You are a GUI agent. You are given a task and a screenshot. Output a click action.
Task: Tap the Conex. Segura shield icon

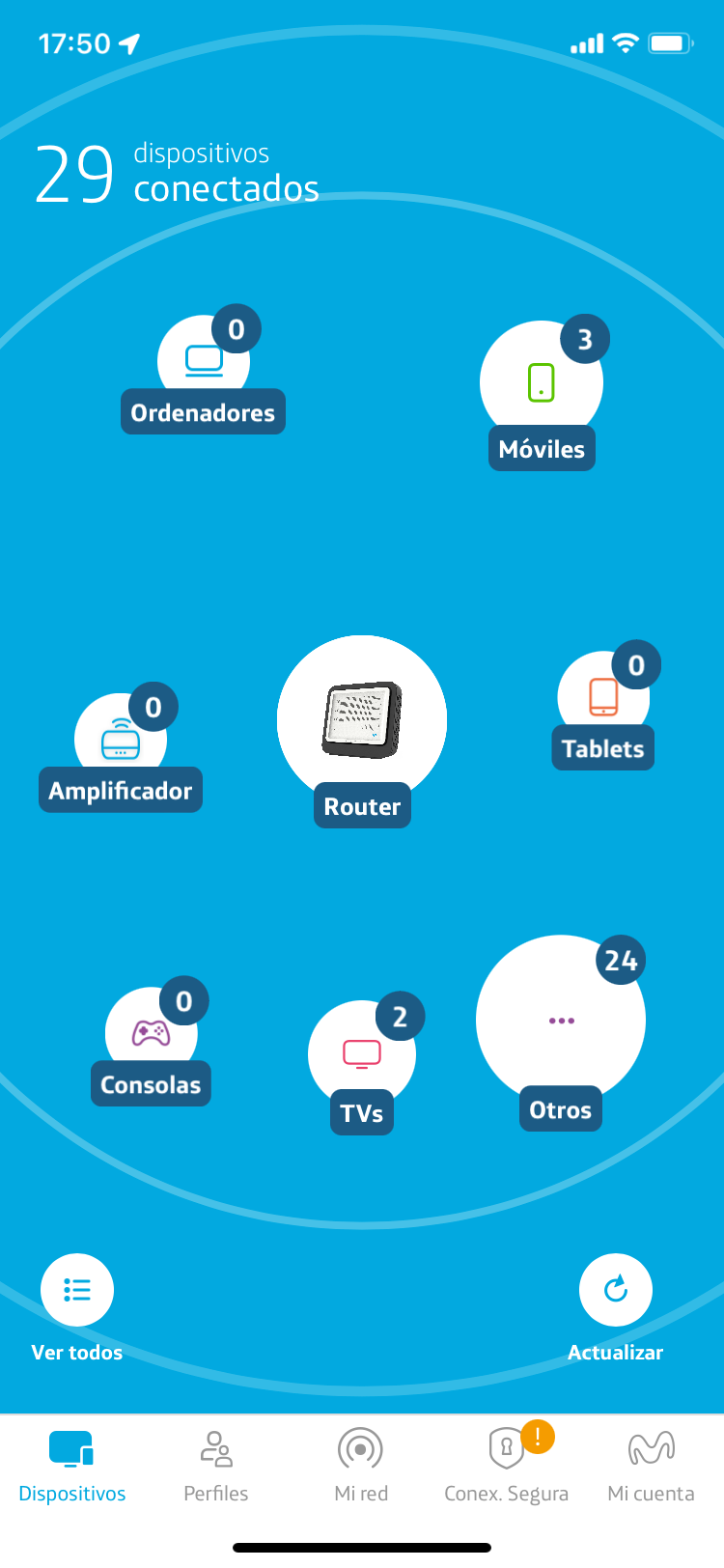click(504, 1449)
